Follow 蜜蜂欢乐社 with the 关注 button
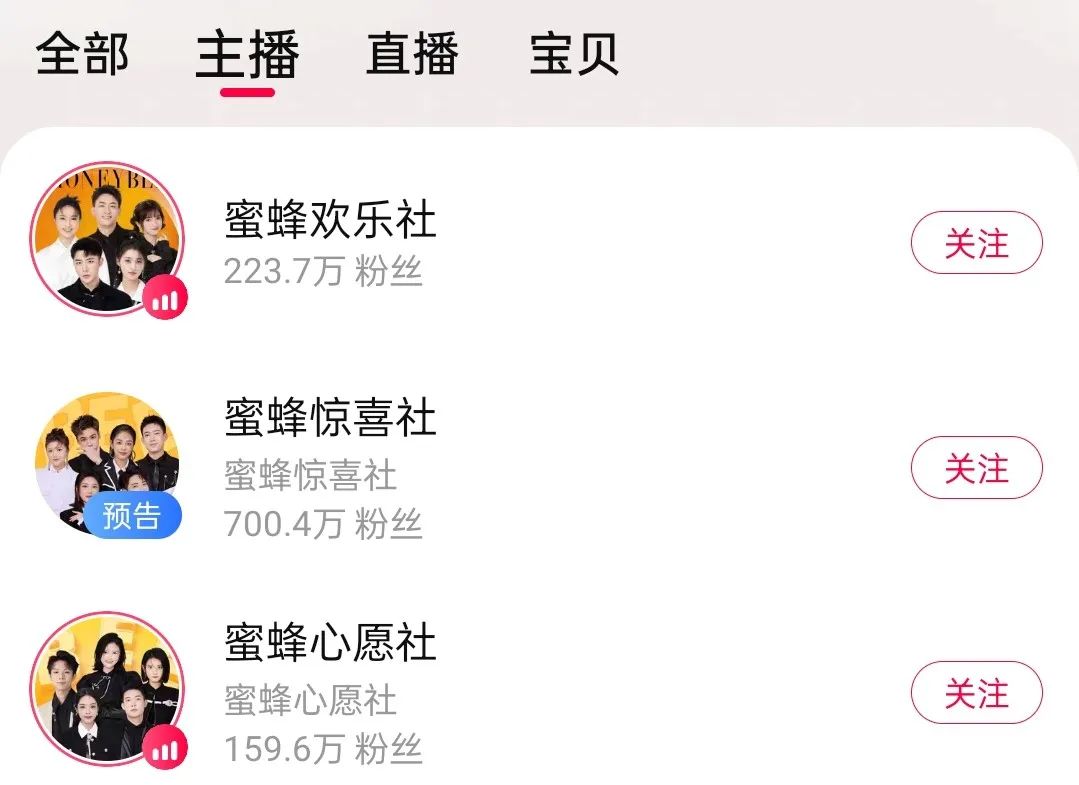This screenshot has height=785, width=1079. (976, 243)
